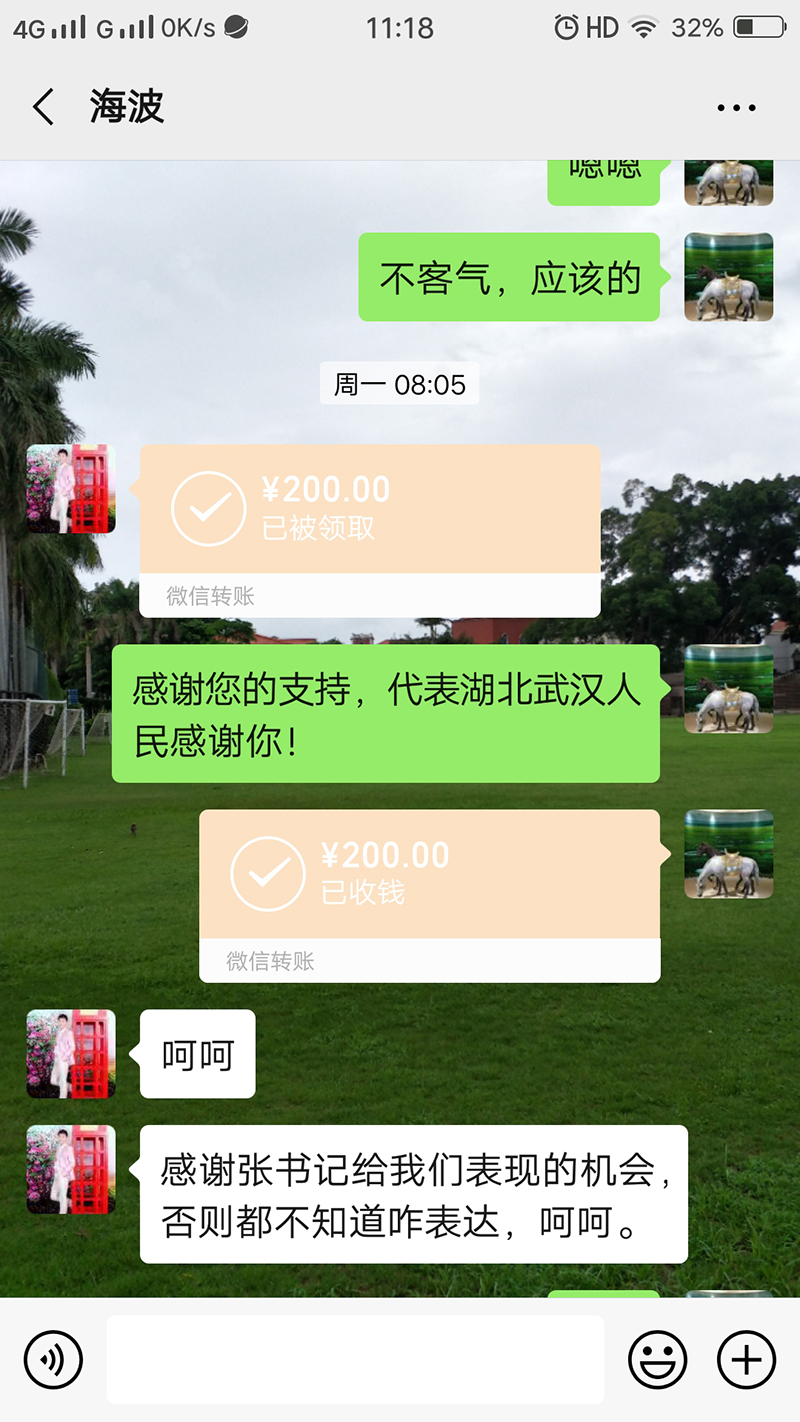Open my avatar next to 不客气，应该的
Screen dimensions: 800x1422
tap(728, 277)
